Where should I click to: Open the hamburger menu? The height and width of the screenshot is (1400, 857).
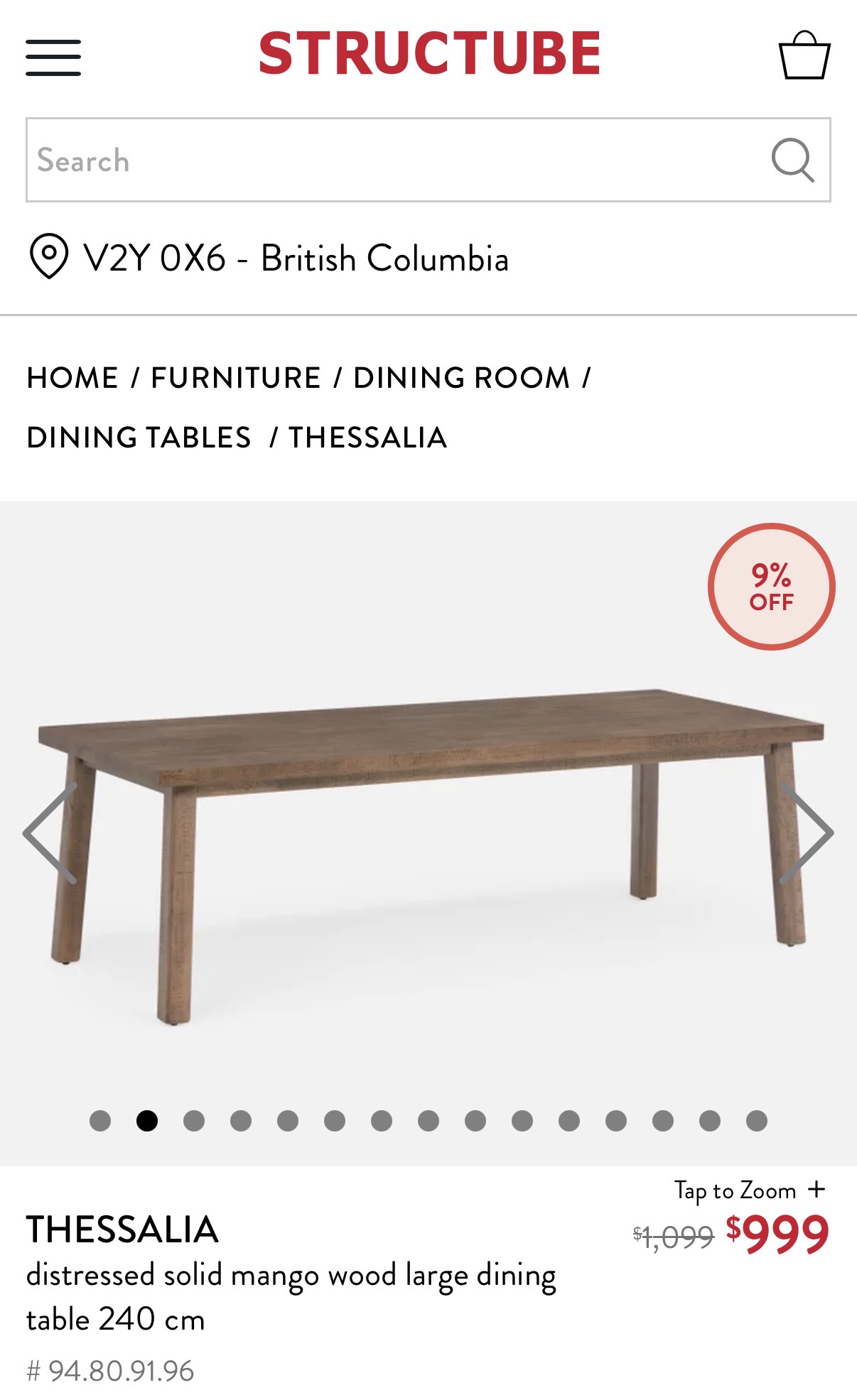tap(53, 57)
